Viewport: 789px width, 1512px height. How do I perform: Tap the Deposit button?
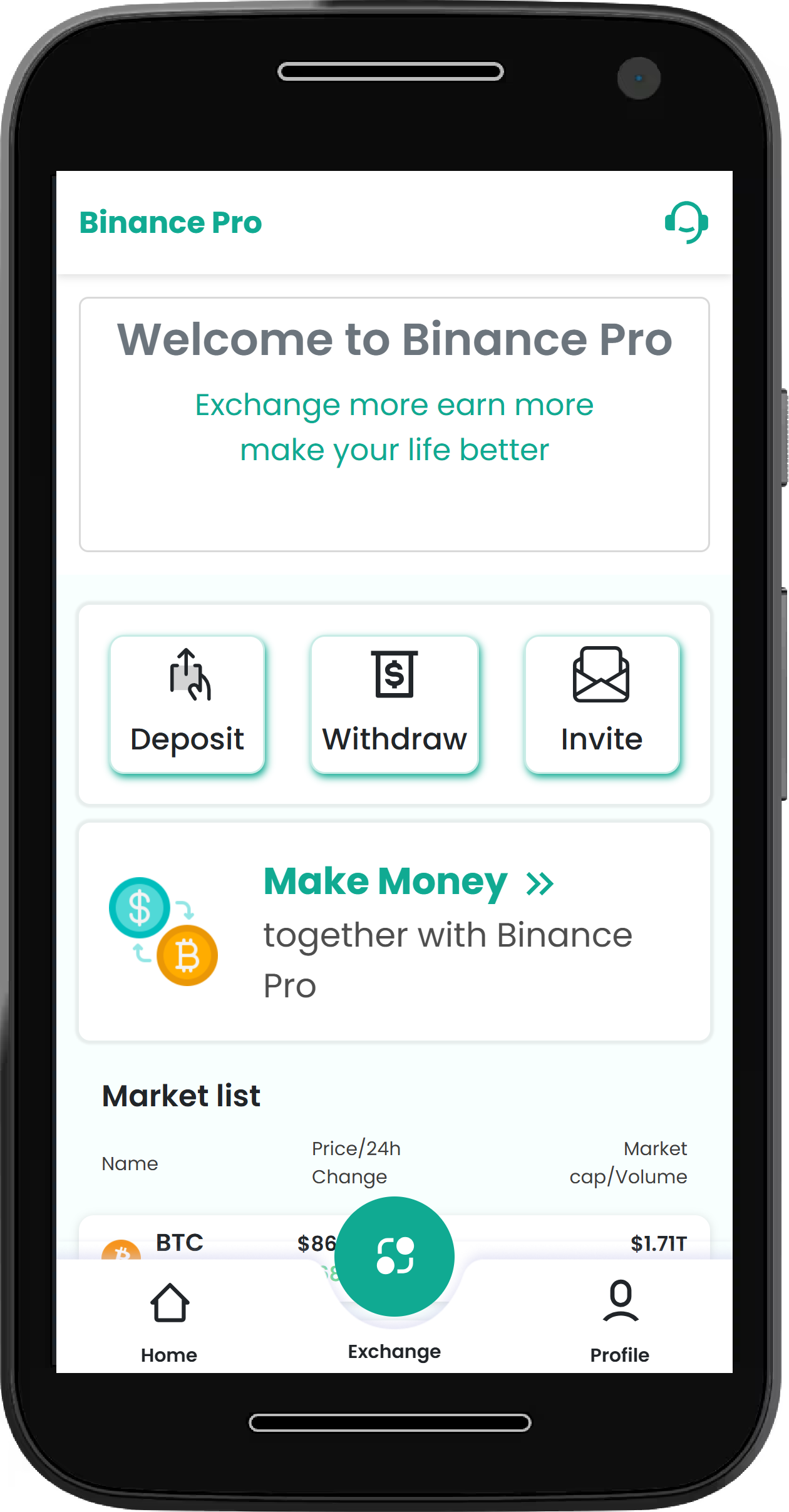click(187, 704)
